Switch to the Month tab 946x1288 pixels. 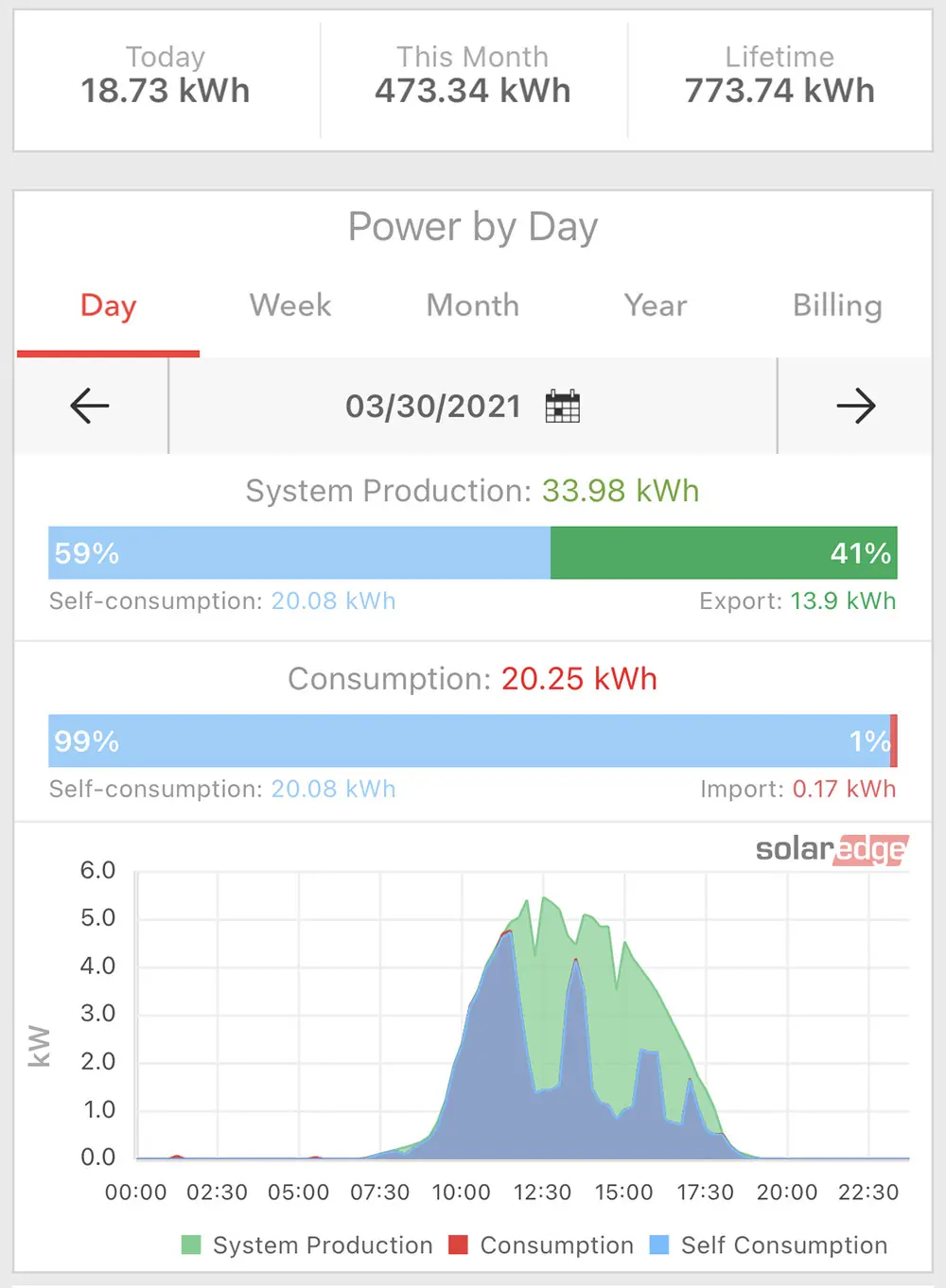point(473,305)
